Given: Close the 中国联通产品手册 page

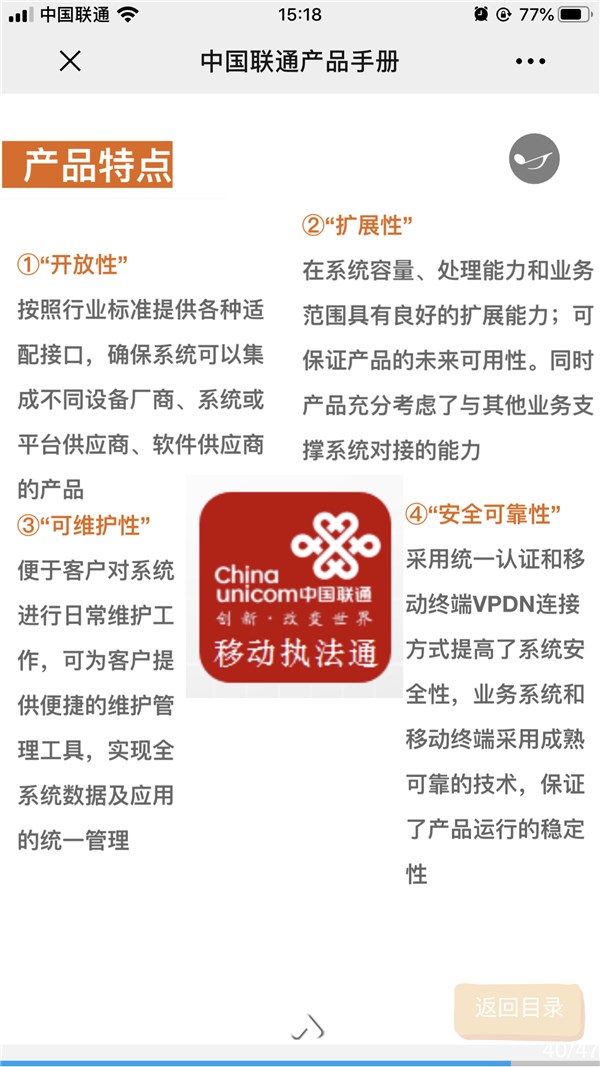Looking at the screenshot, I should (70, 61).
